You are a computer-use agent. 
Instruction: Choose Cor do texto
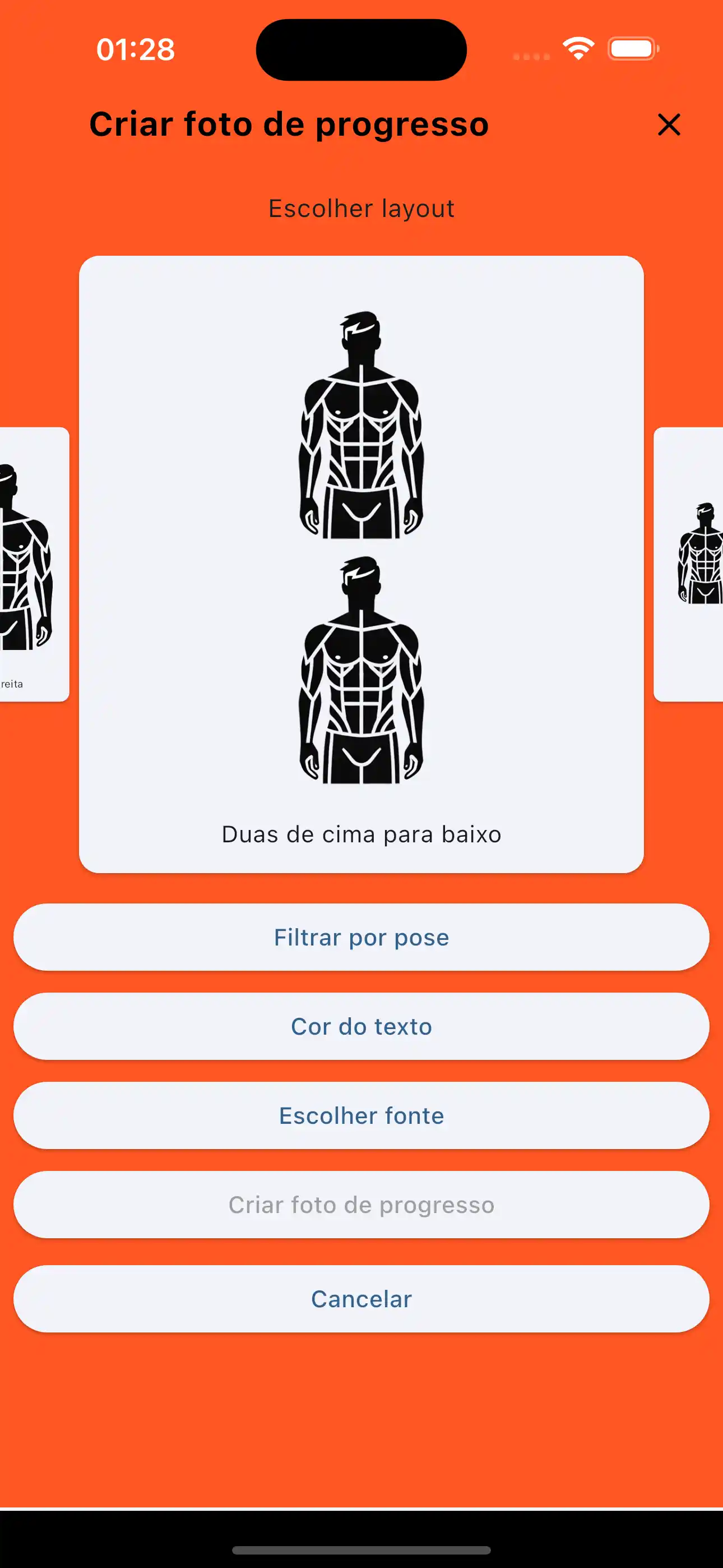tap(361, 1026)
